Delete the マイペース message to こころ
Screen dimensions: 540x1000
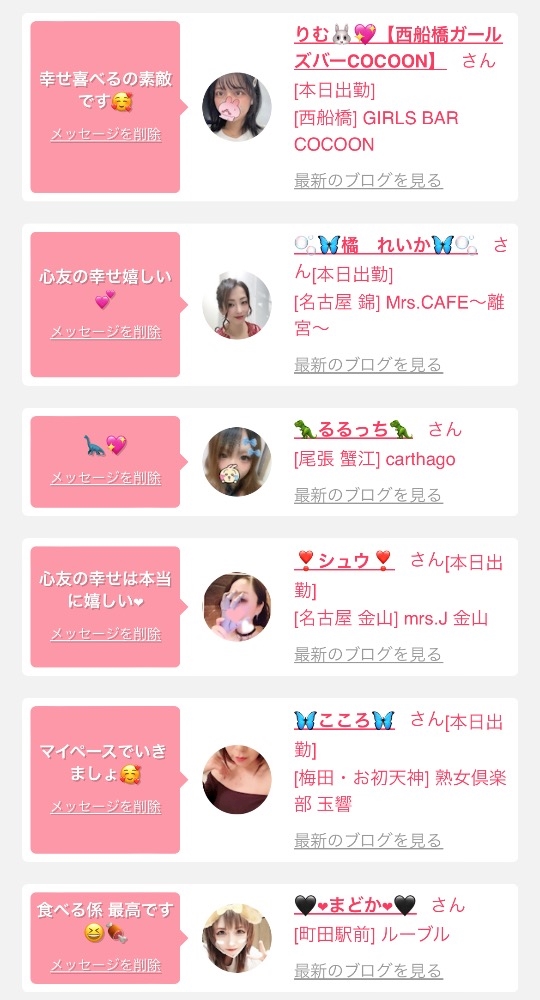click(106, 807)
